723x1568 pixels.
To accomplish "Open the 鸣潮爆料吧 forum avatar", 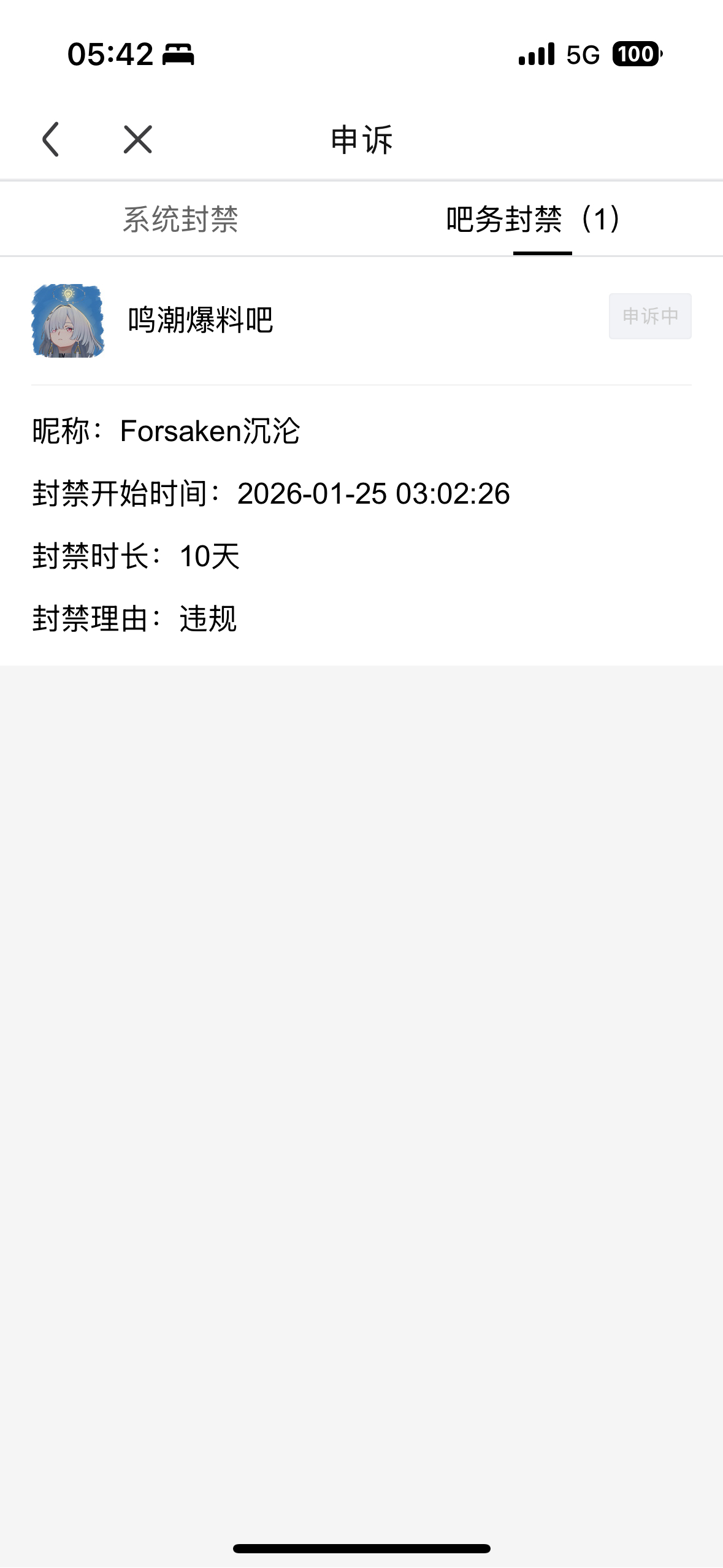I will 68,320.
